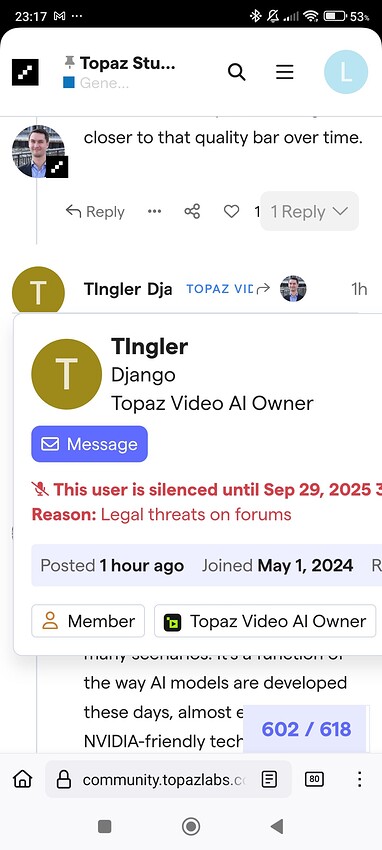382x850 pixels.
Task: Open your profile avatar L
Action: point(346,72)
